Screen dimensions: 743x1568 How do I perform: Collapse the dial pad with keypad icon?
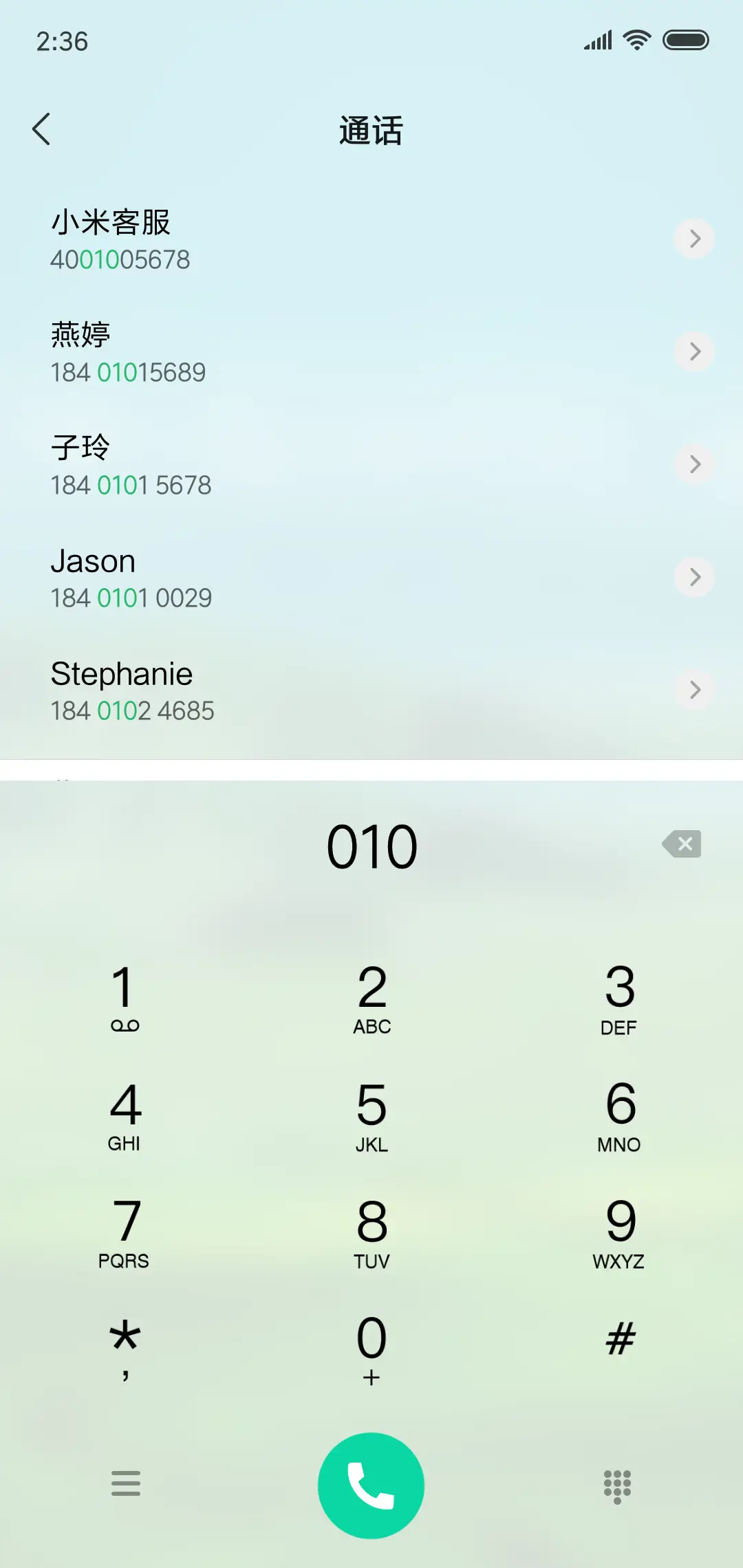617,1486
